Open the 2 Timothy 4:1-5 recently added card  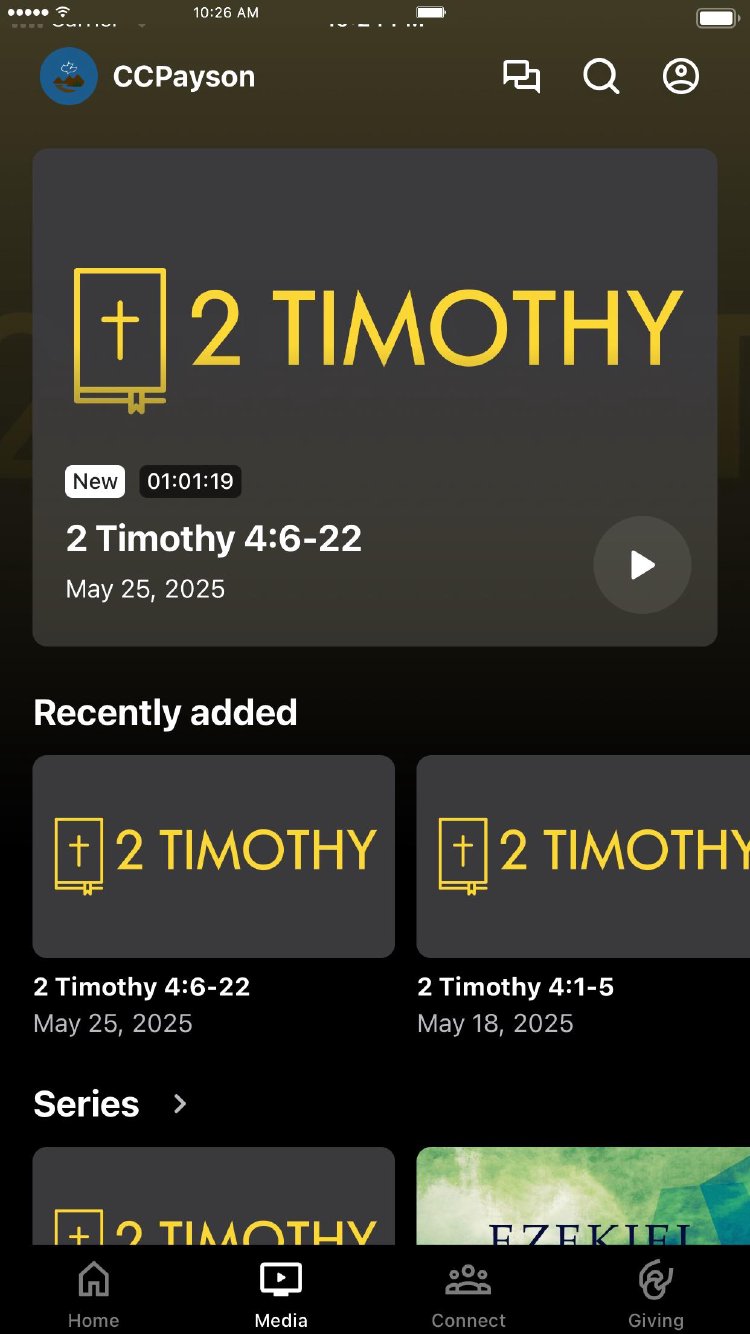pyautogui.click(x=583, y=857)
